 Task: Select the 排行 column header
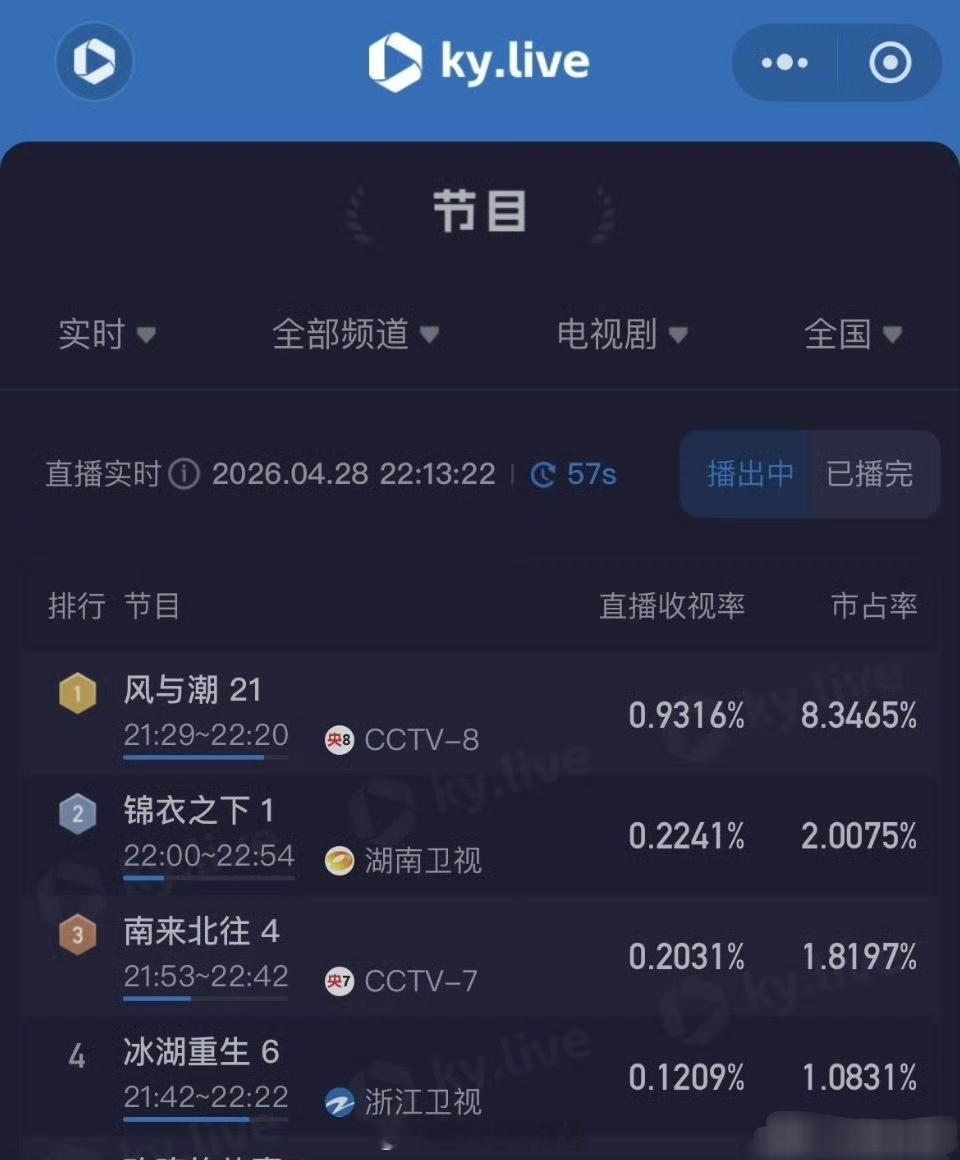pyautogui.click(x=76, y=607)
